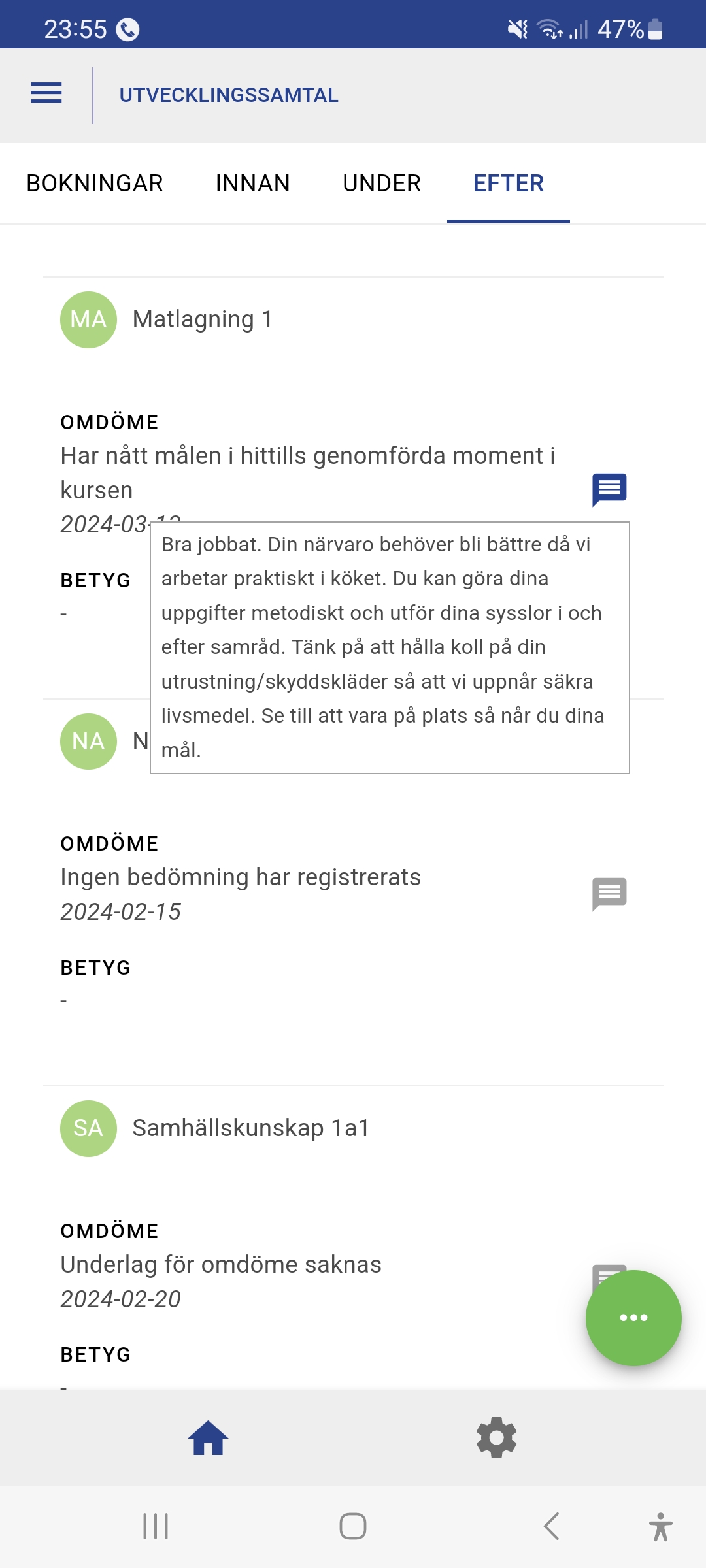The width and height of the screenshot is (706, 1568).
Task: Open the green floating more-options button
Action: tap(633, 1317)
